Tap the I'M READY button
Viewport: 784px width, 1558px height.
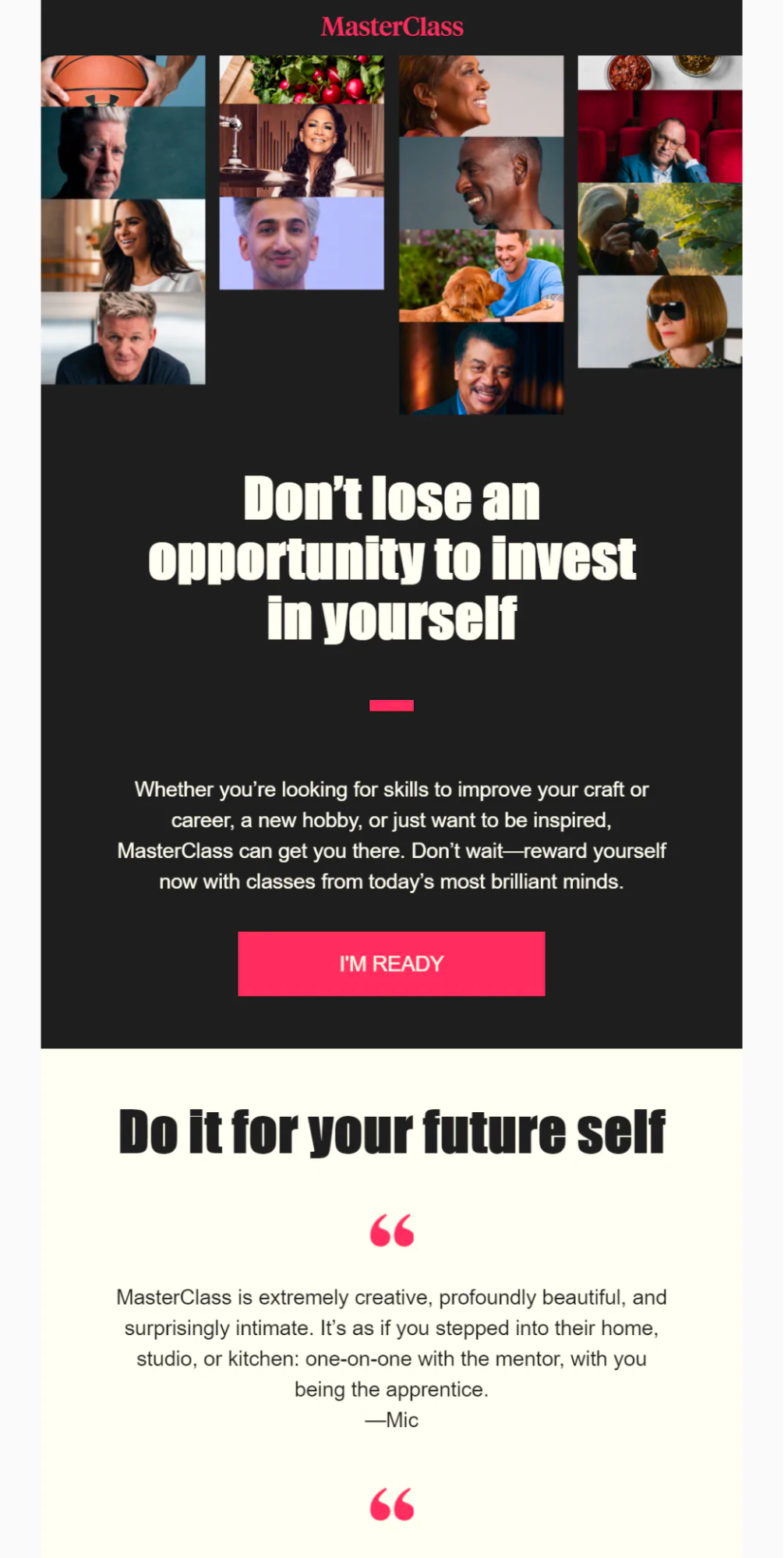(x=391, y=963)
